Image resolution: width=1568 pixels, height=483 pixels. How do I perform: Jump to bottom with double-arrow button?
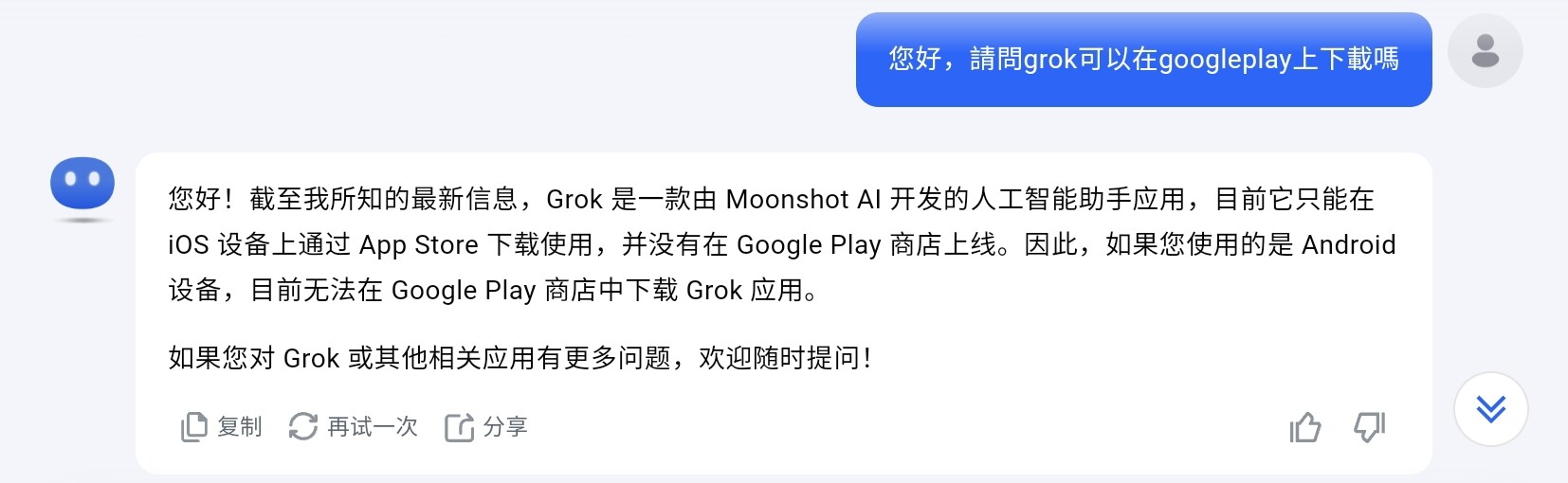[1490, 409]
